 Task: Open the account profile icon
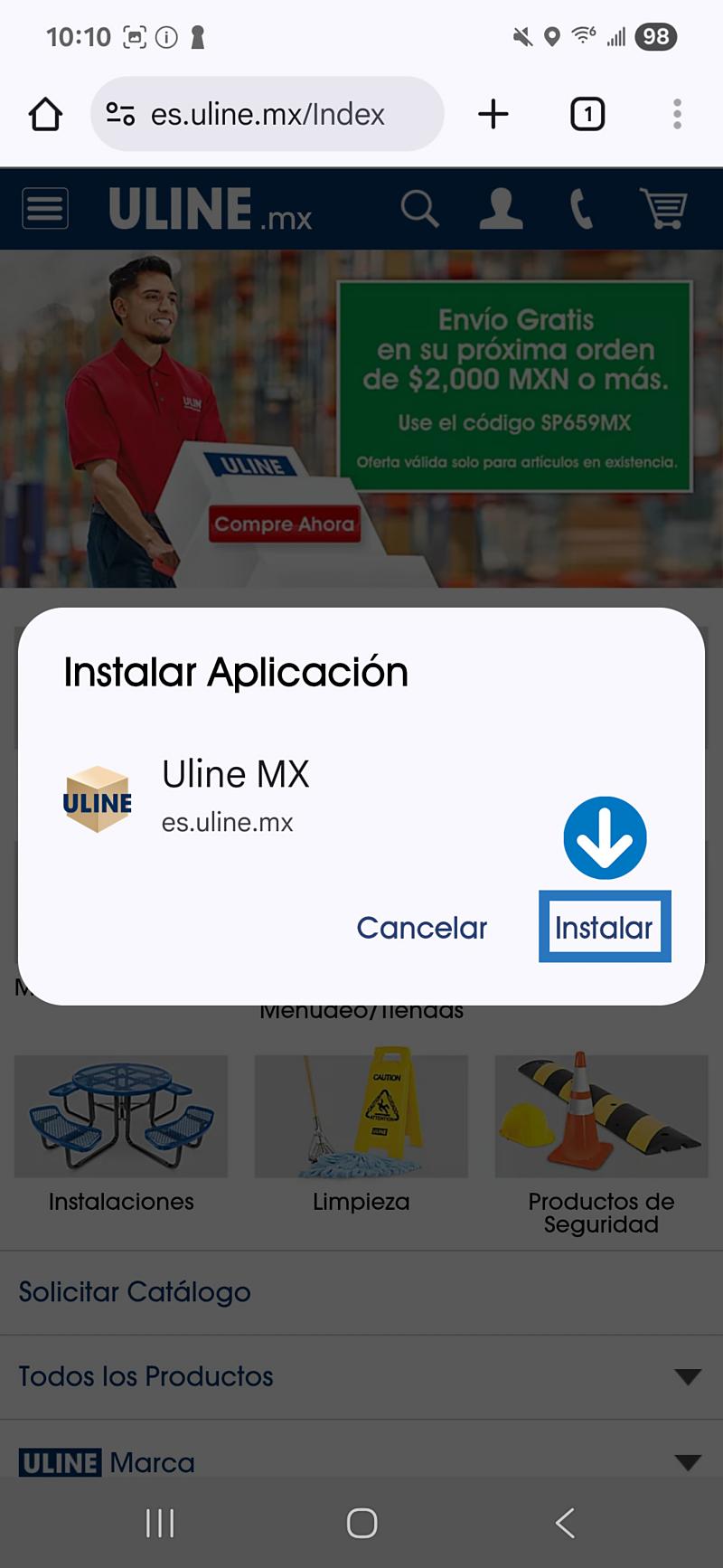[x=501, y=209]
